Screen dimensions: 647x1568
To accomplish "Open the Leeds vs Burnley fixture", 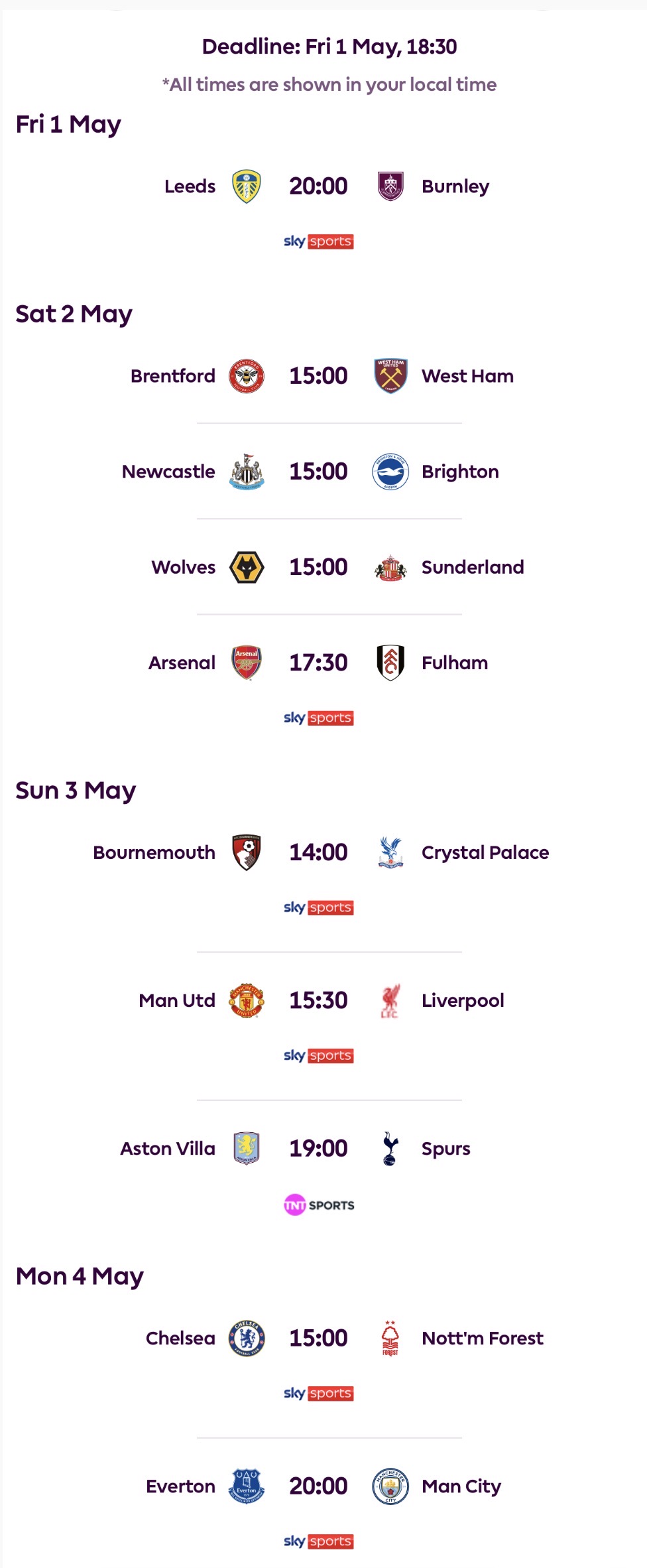I will 318,186.
